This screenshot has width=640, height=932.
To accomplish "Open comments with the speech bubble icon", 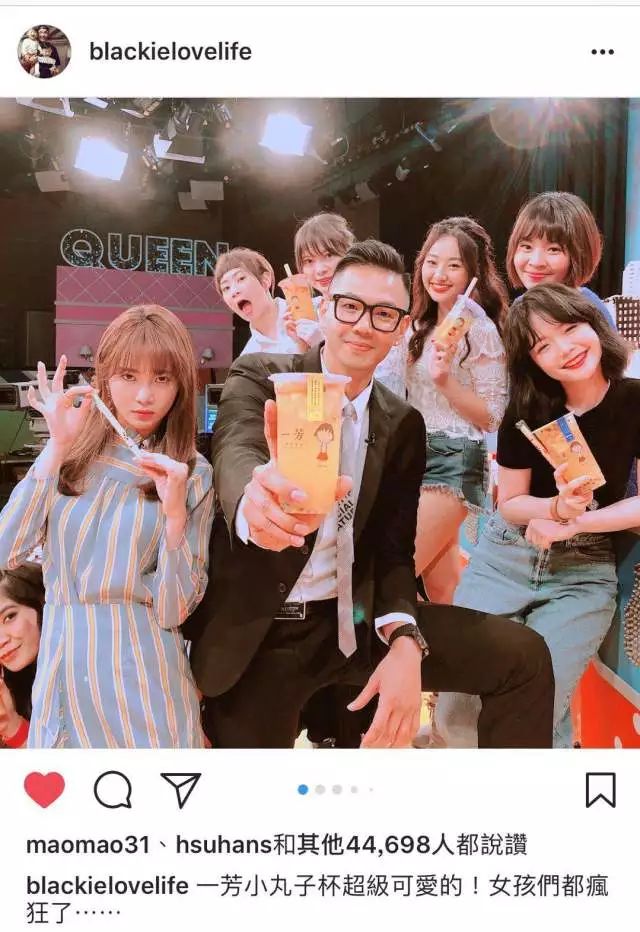I will [112, 790].
